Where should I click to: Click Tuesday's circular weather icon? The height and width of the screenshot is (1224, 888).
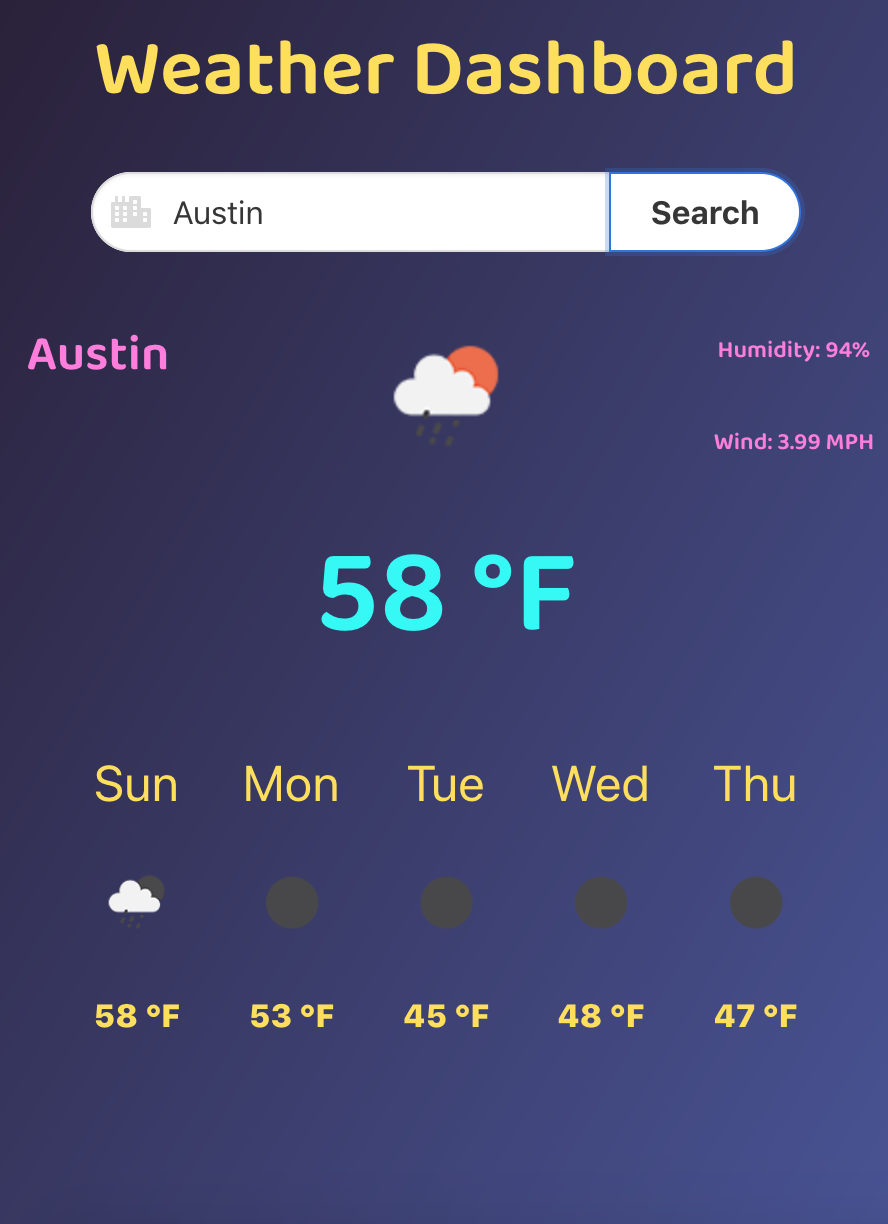coord(446,902)
